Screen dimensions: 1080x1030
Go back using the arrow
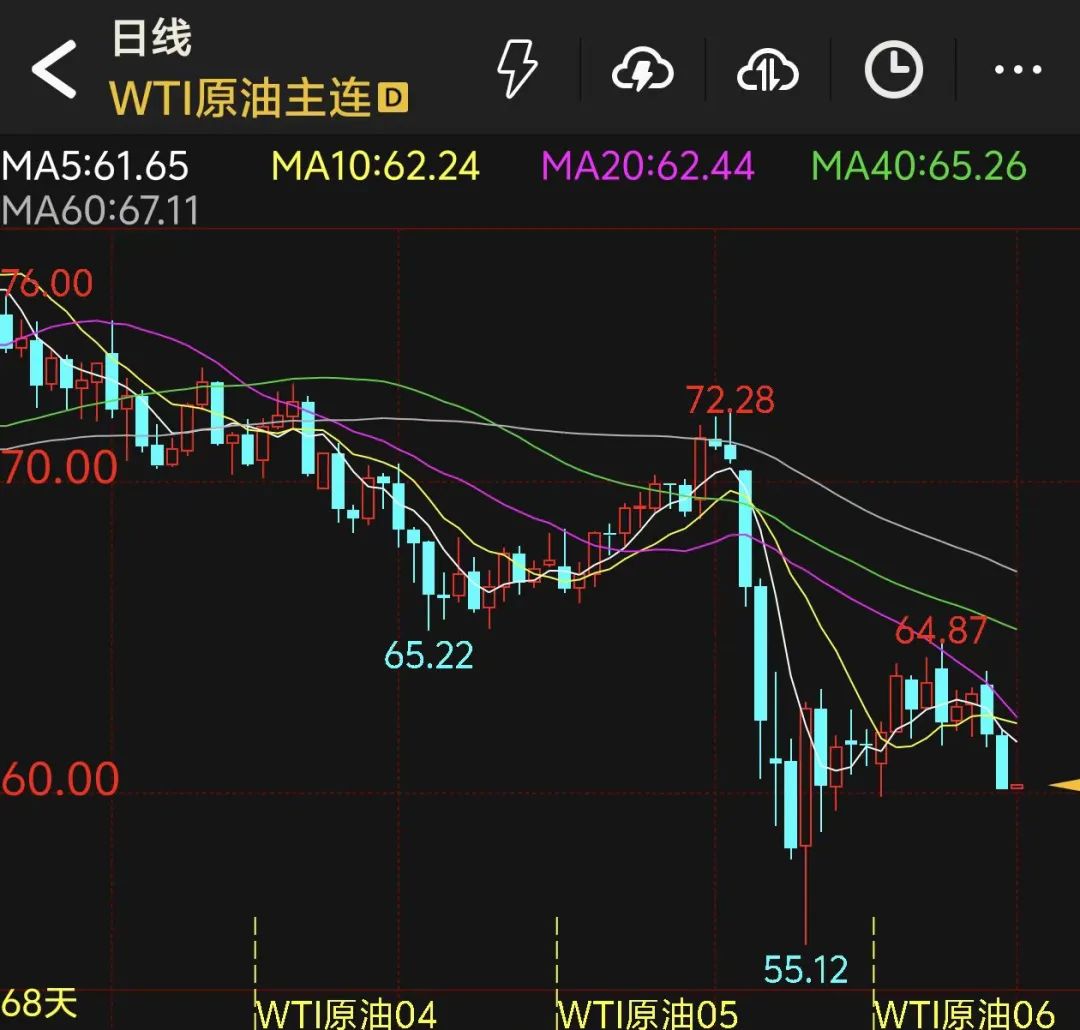click(x=54, y=69)
